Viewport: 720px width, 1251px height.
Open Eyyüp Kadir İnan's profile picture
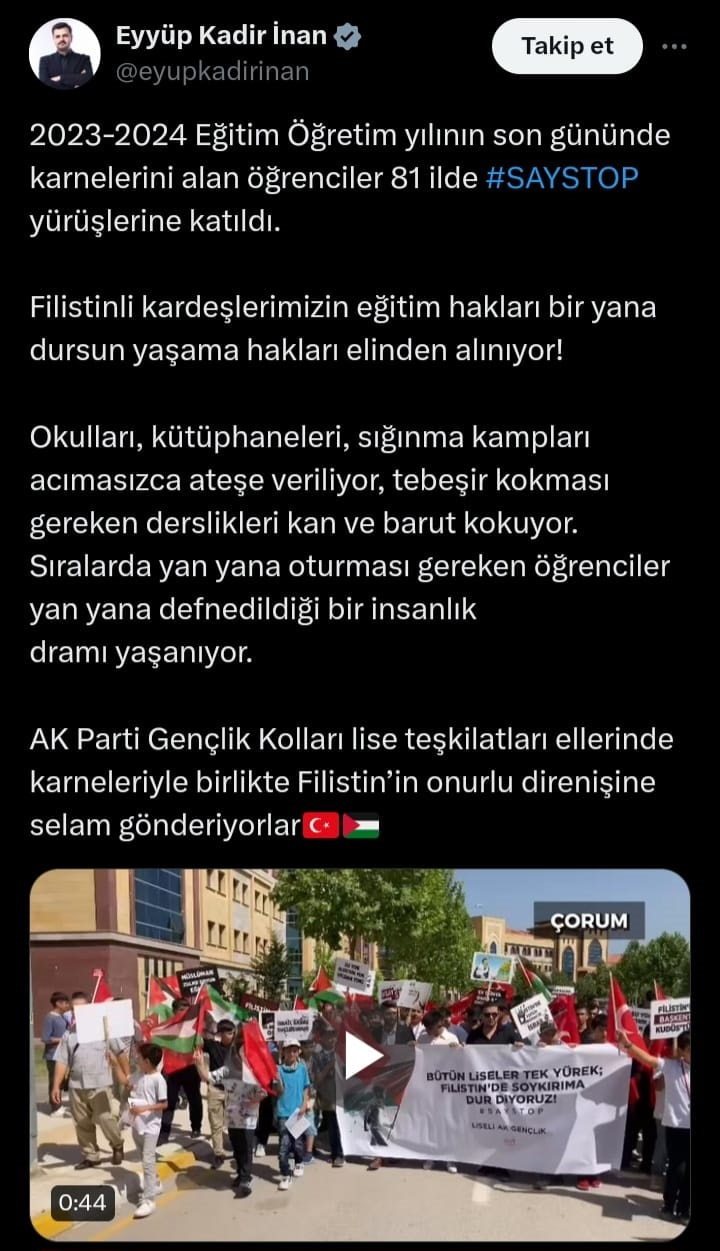[65, 54]
